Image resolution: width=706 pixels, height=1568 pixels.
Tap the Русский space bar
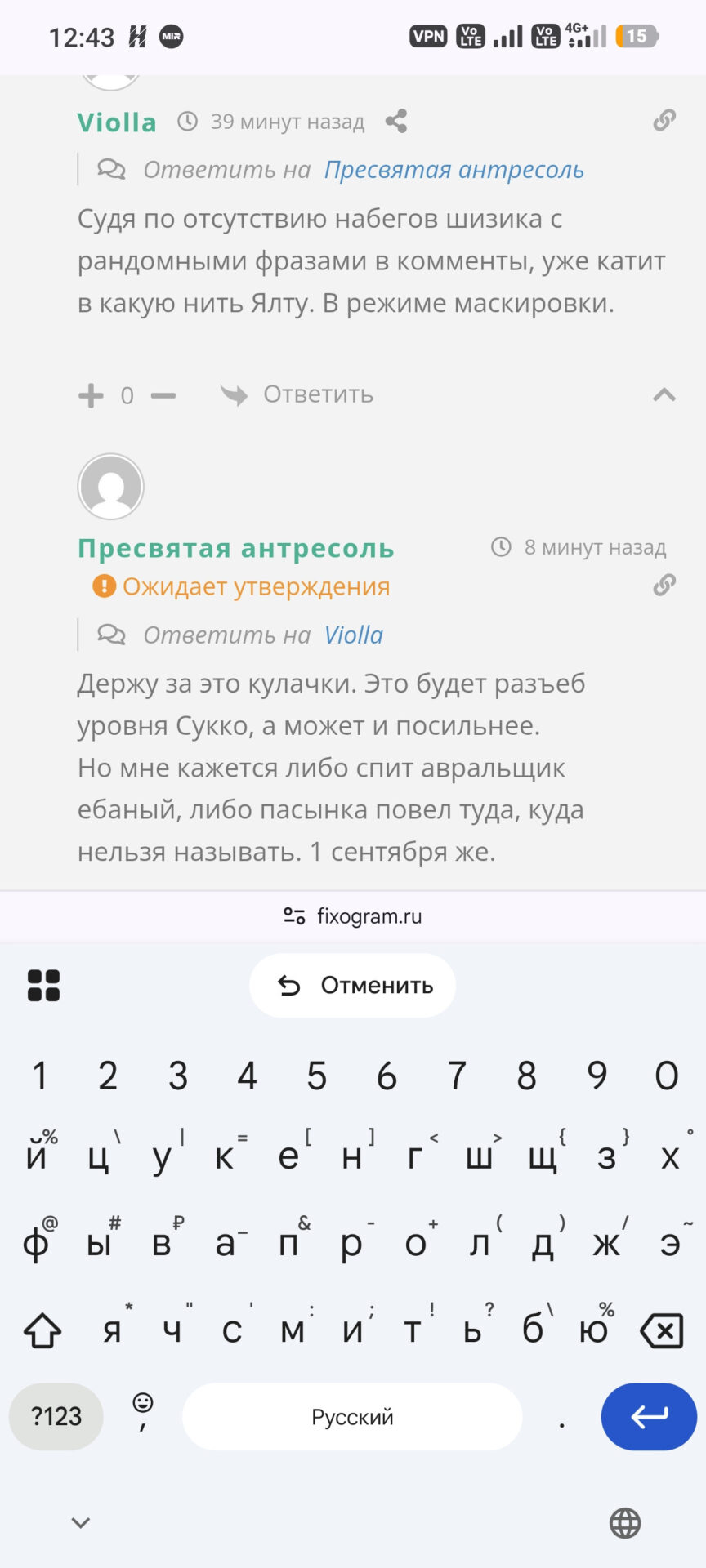click(x=352, y=1417)
